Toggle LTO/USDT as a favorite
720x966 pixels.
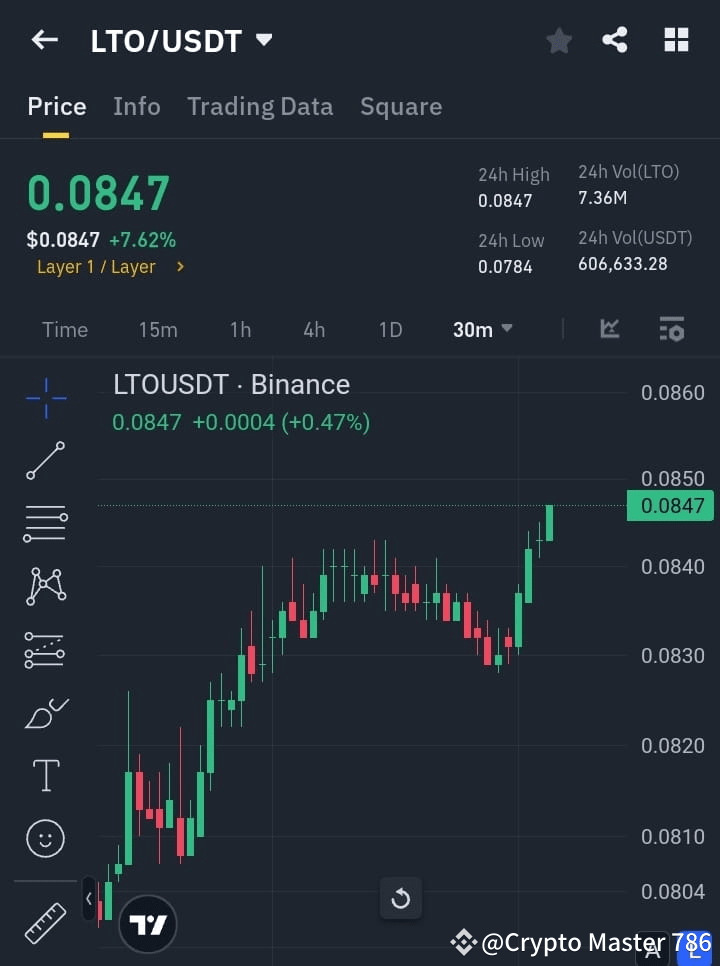tap(558, 40)
